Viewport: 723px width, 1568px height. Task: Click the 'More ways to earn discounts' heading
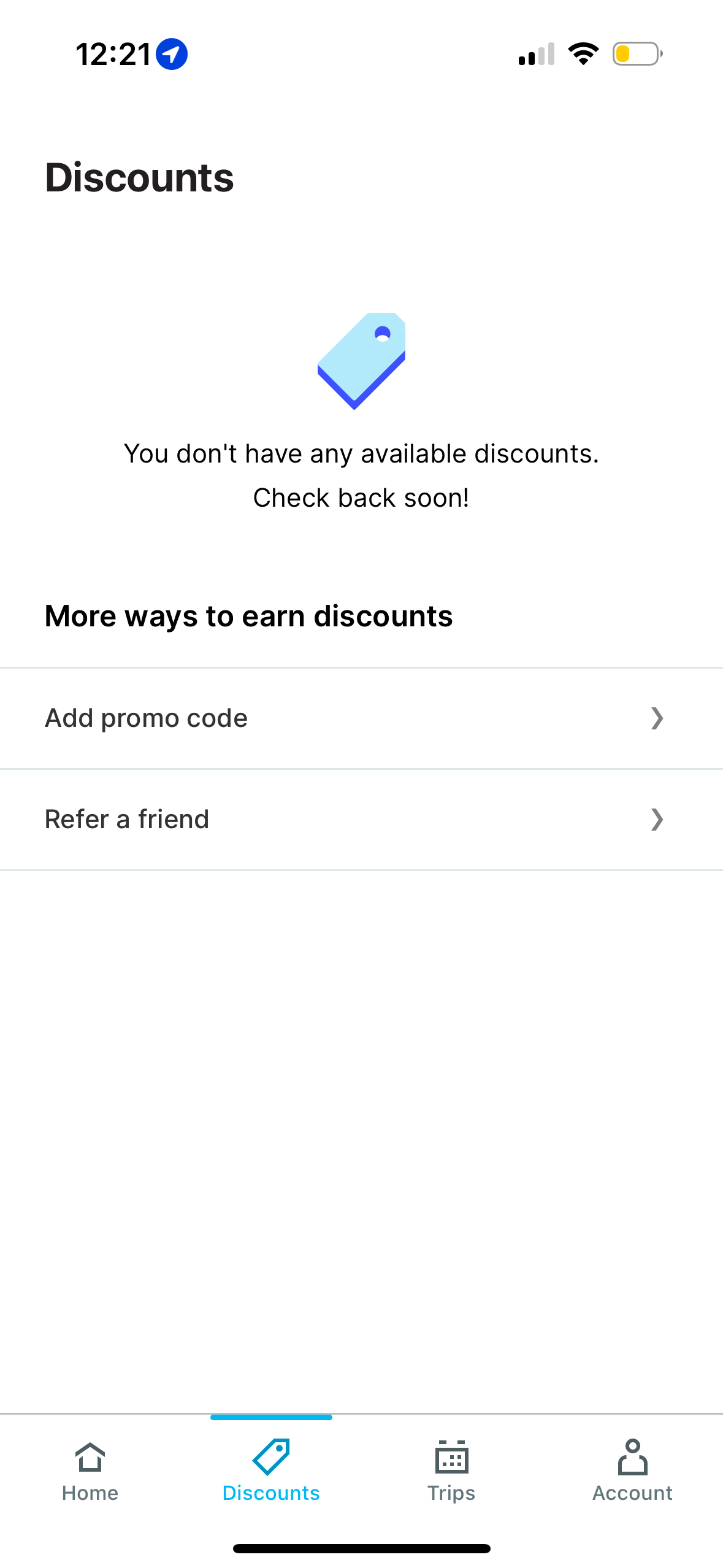coord(248,615)
